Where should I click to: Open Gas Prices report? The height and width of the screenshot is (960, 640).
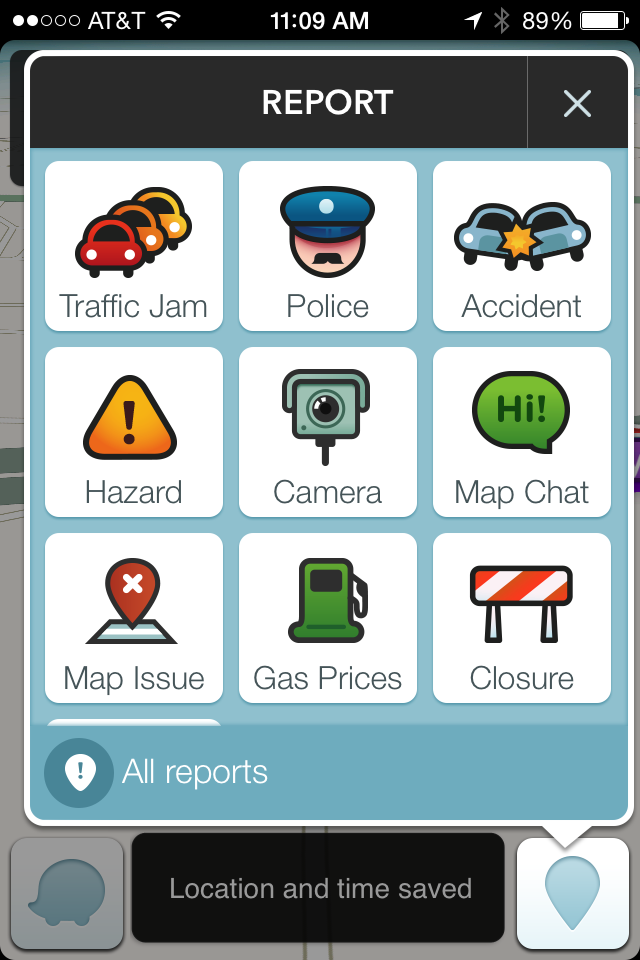[328, 618]
